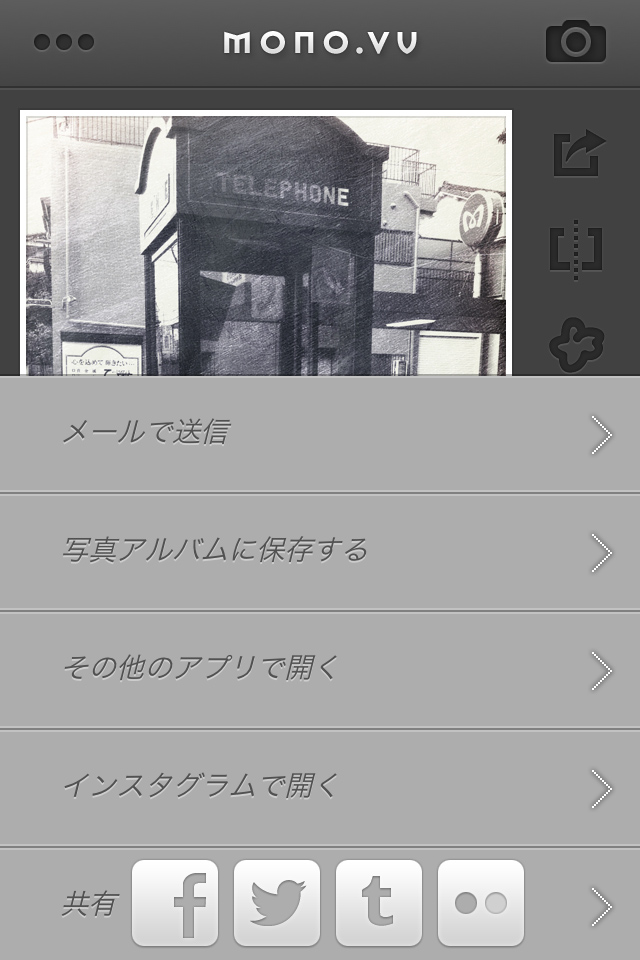The width and height of the screenshot is (640, 960).
Task: Tap the share icon beside the photo
Action: pyautogui.click(x=578, y=155)
